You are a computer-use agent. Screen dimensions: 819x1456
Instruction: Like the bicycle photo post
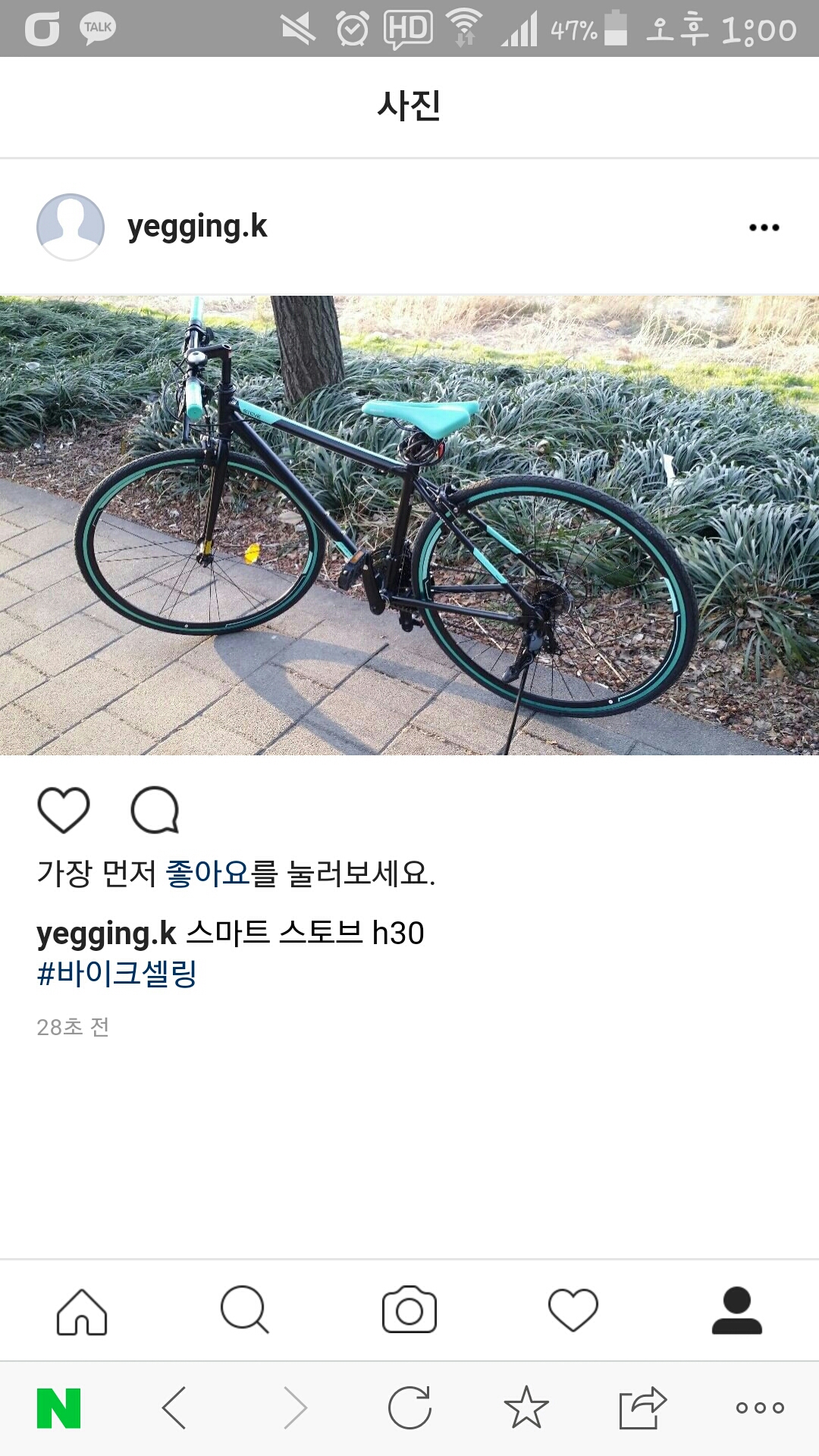click(x=64, y=810)
